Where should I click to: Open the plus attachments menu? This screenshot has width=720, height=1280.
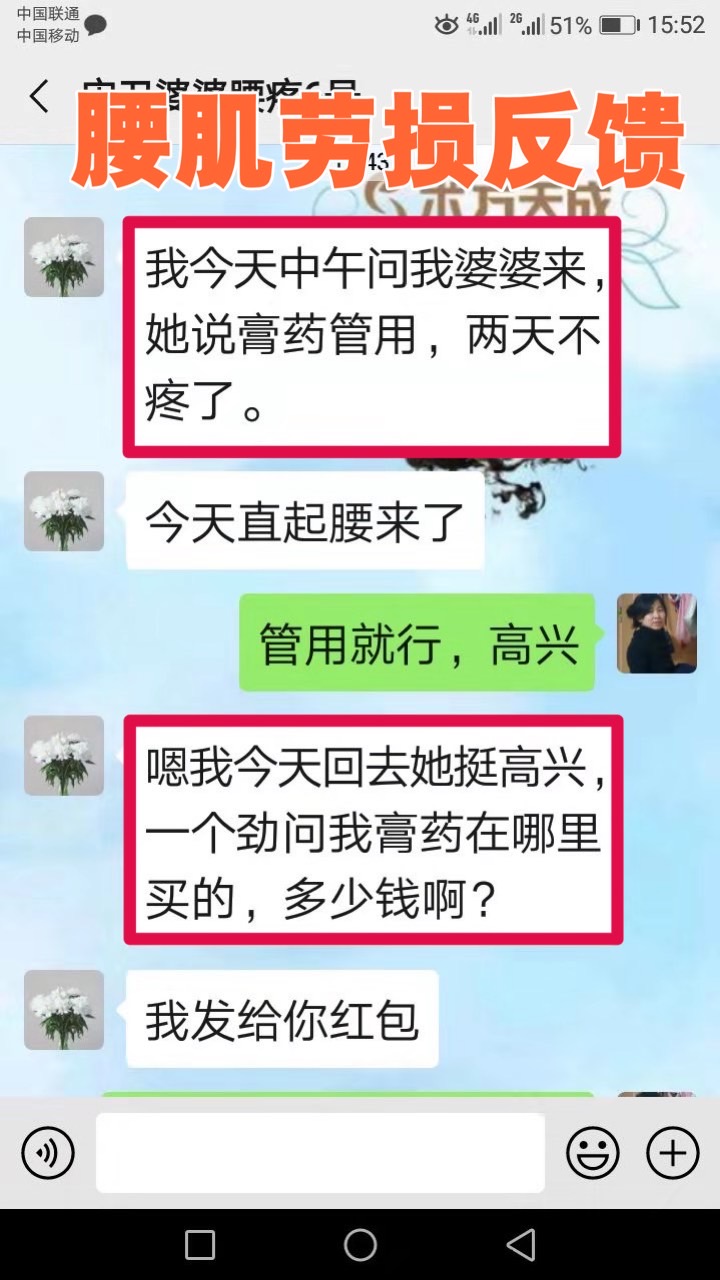tap(673, 1153)
